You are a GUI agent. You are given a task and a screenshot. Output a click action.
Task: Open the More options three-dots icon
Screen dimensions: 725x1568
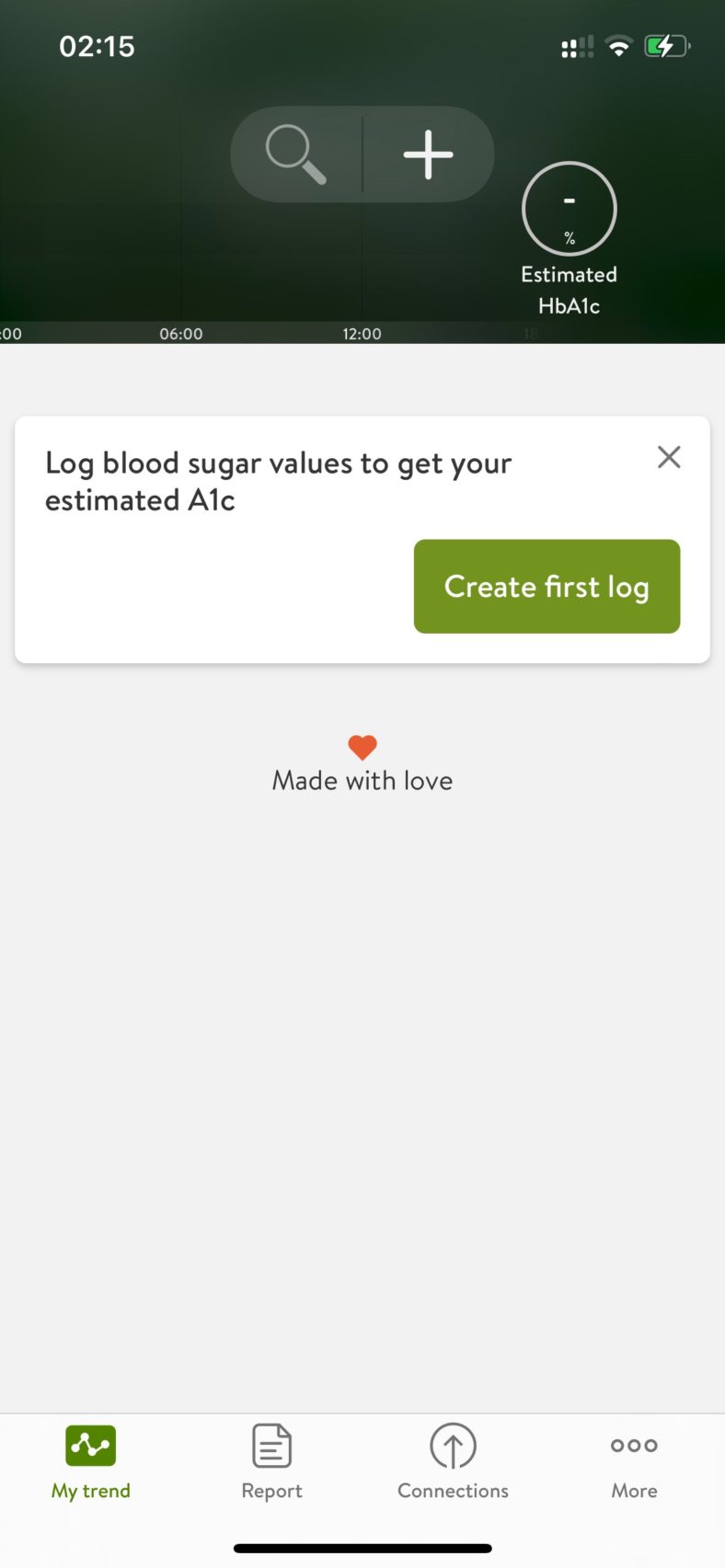(x=633, y=1445)
